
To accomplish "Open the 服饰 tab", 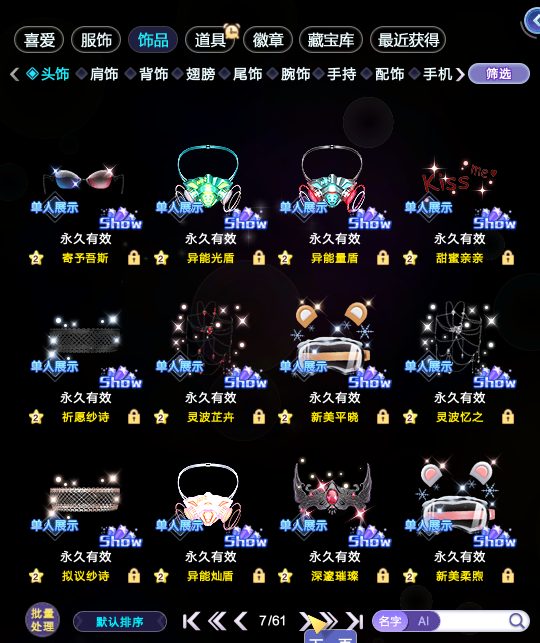I will tap(96, 40).
